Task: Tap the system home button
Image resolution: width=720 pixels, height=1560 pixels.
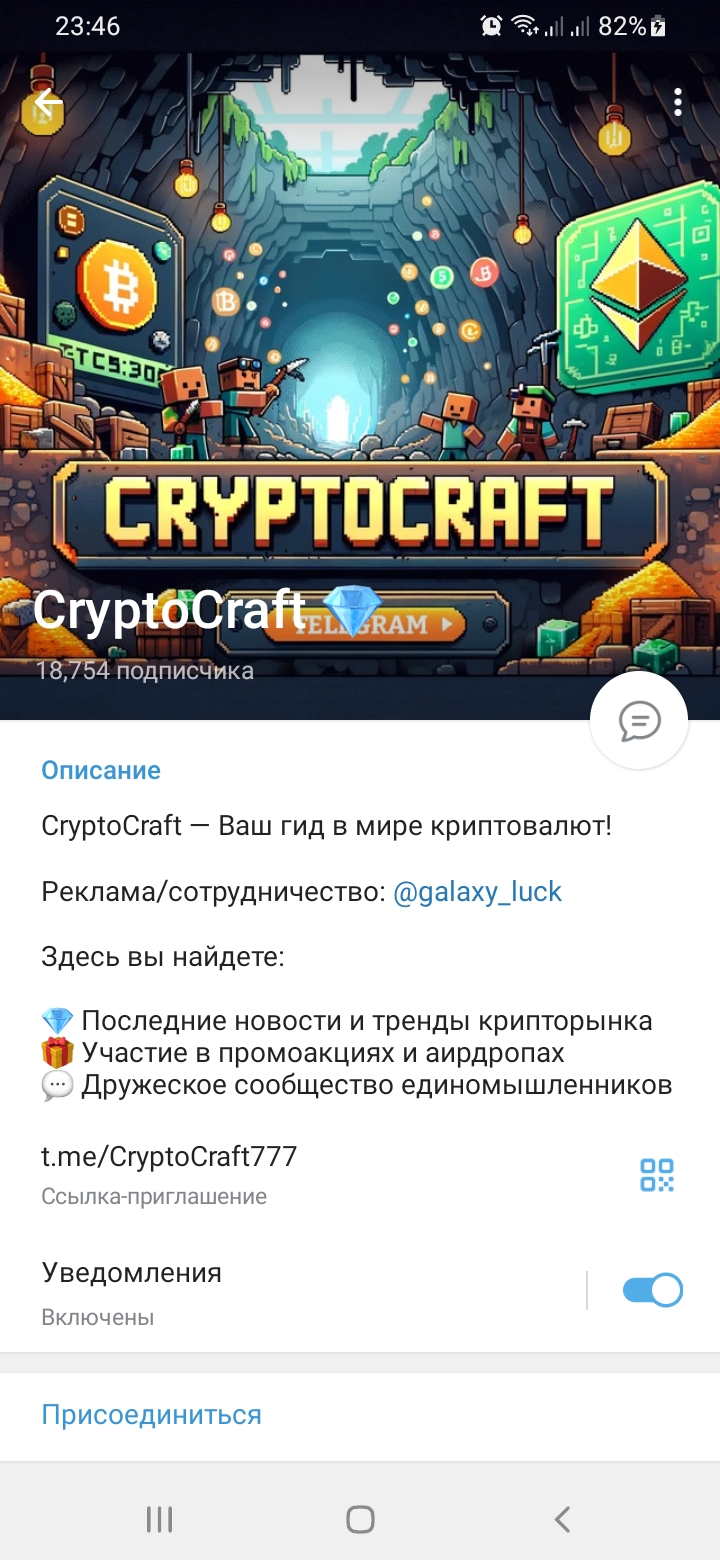Action: pyautogui.click(x=360, y=1520)
